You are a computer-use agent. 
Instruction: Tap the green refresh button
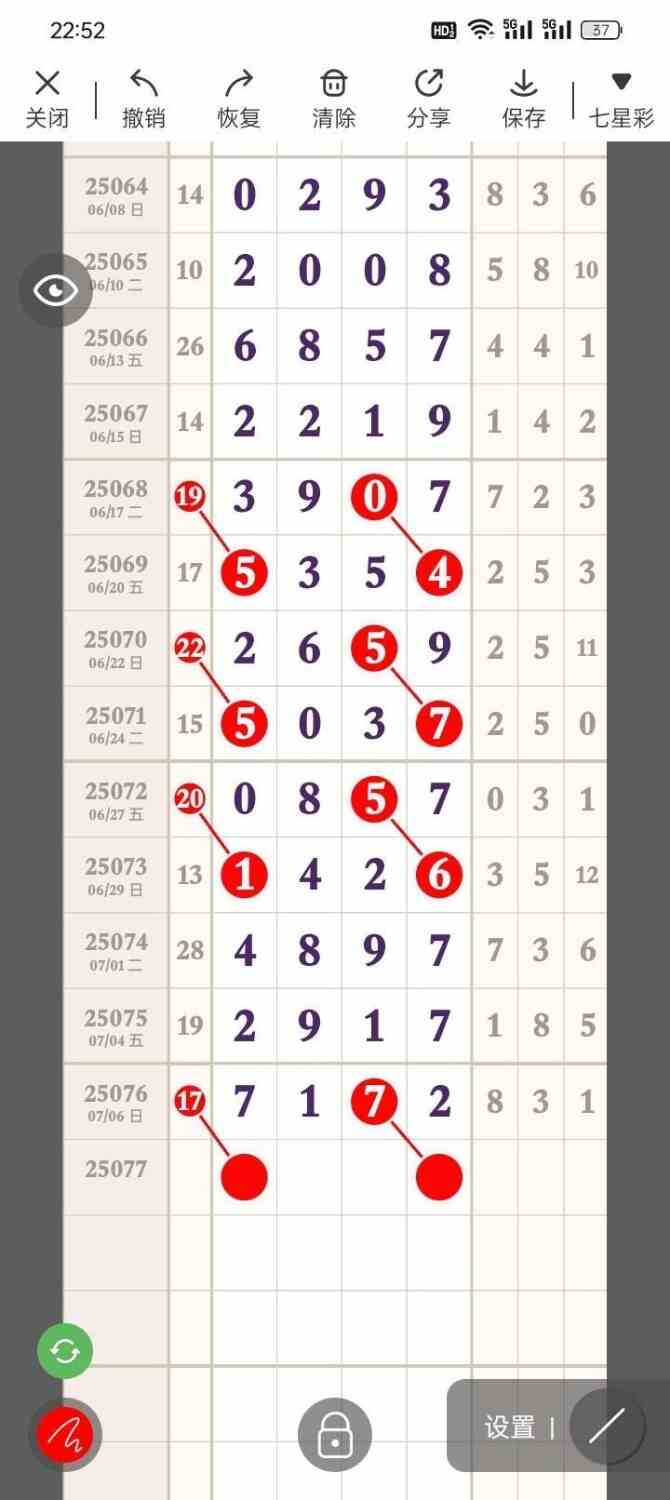[65, 1352]
